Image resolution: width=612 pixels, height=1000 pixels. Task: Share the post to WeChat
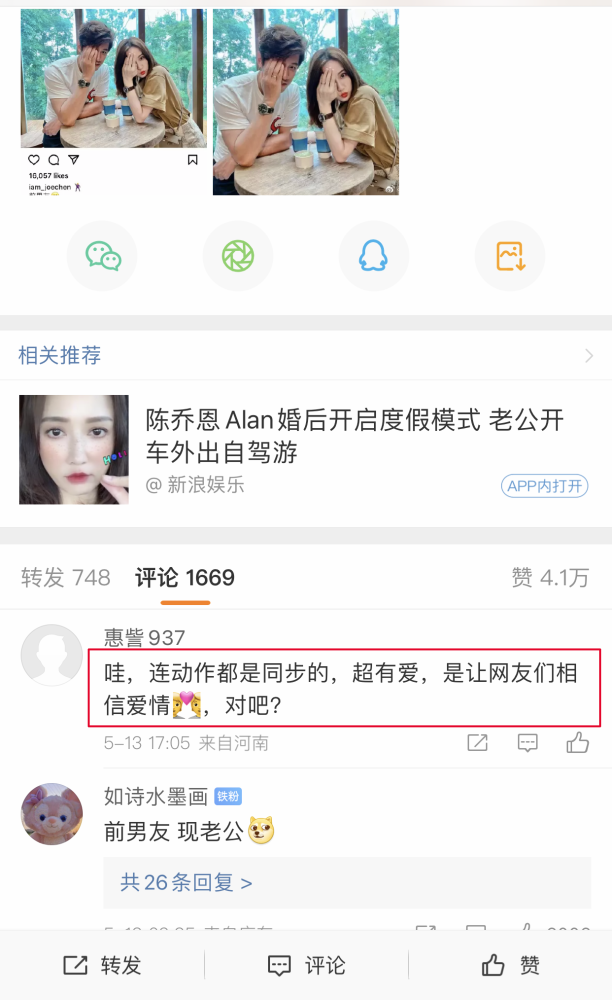(102, 257)
